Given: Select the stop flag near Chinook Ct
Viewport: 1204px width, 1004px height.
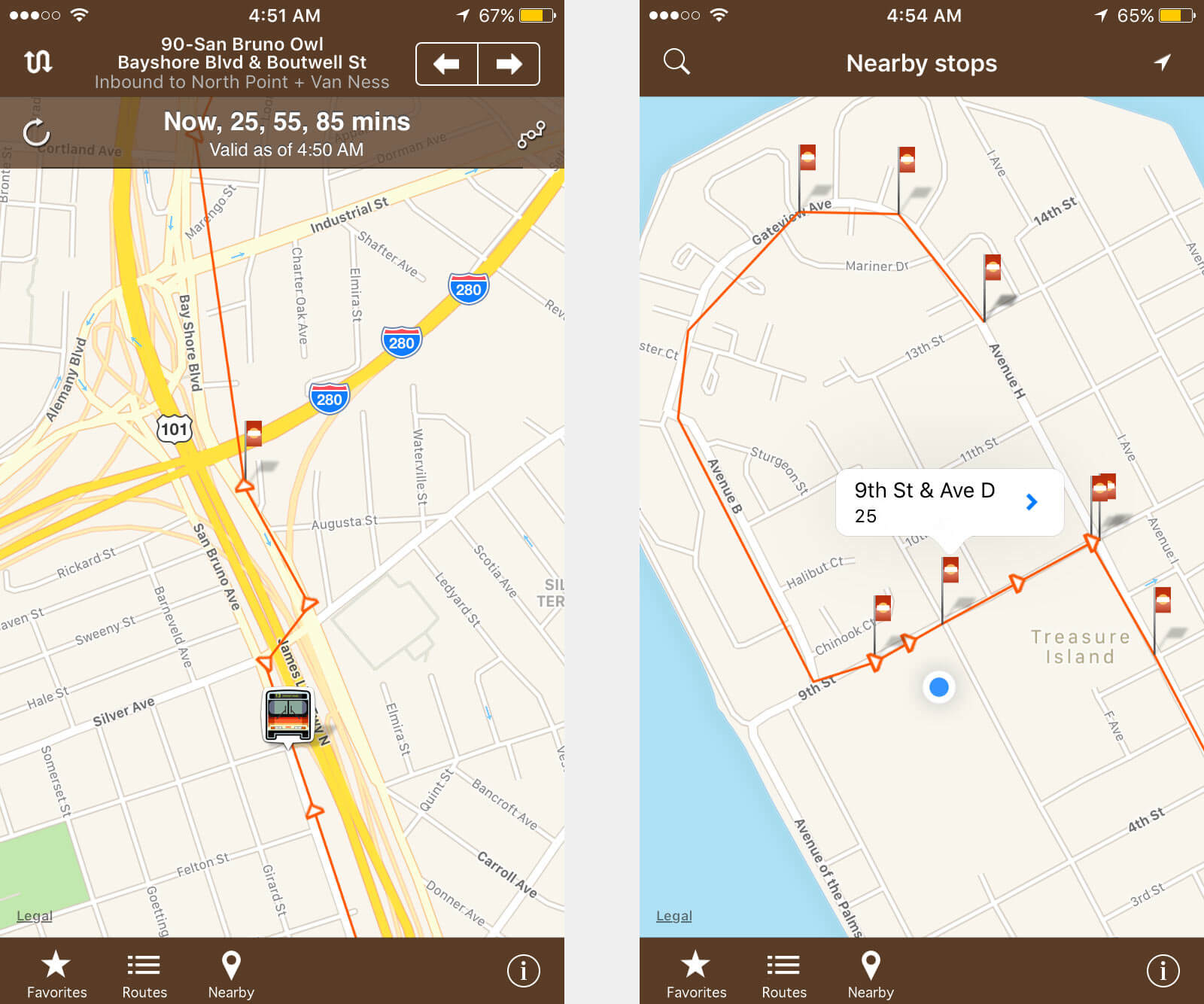Looking at the screenshot, I should 882,608.
